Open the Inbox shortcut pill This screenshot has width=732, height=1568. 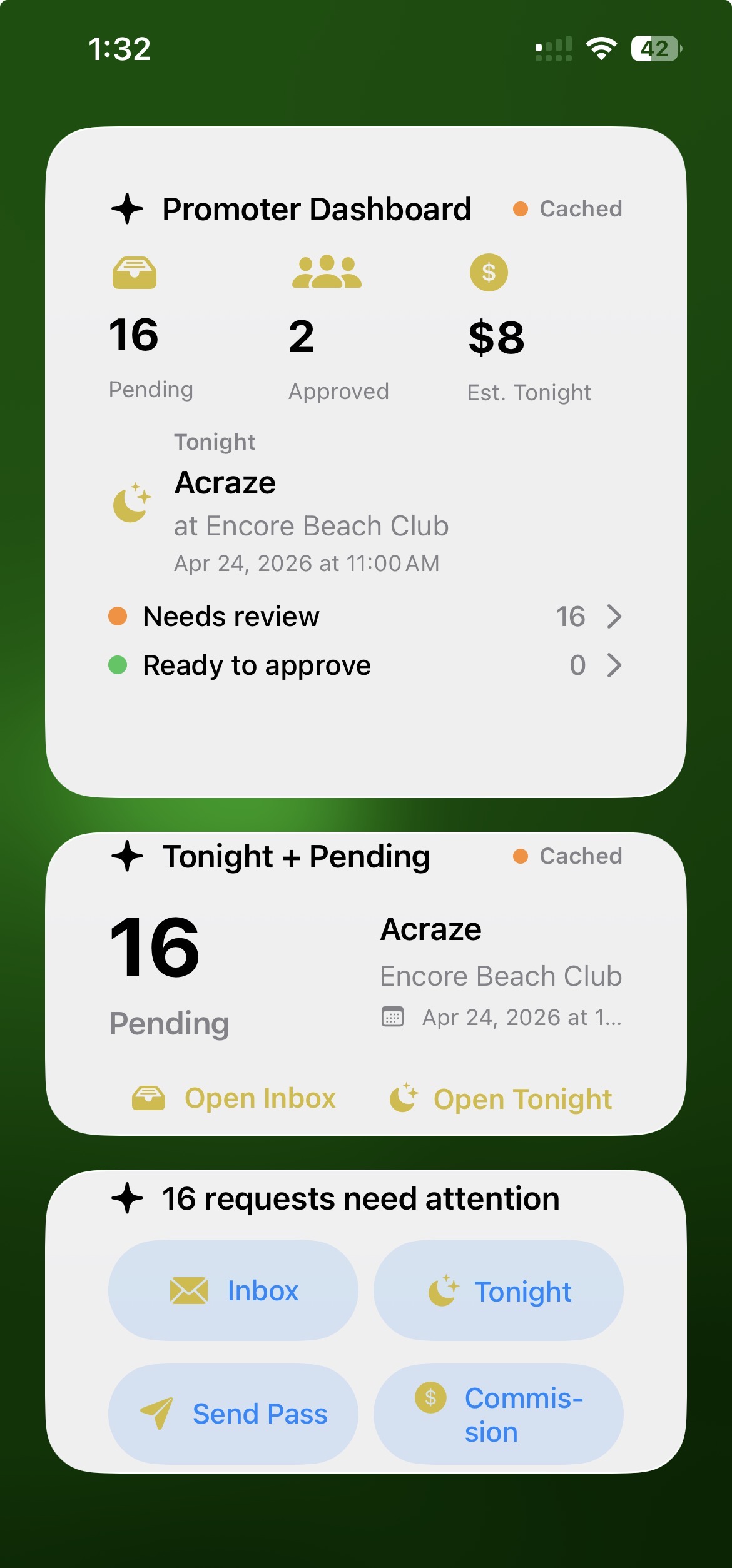(233, 1290)
